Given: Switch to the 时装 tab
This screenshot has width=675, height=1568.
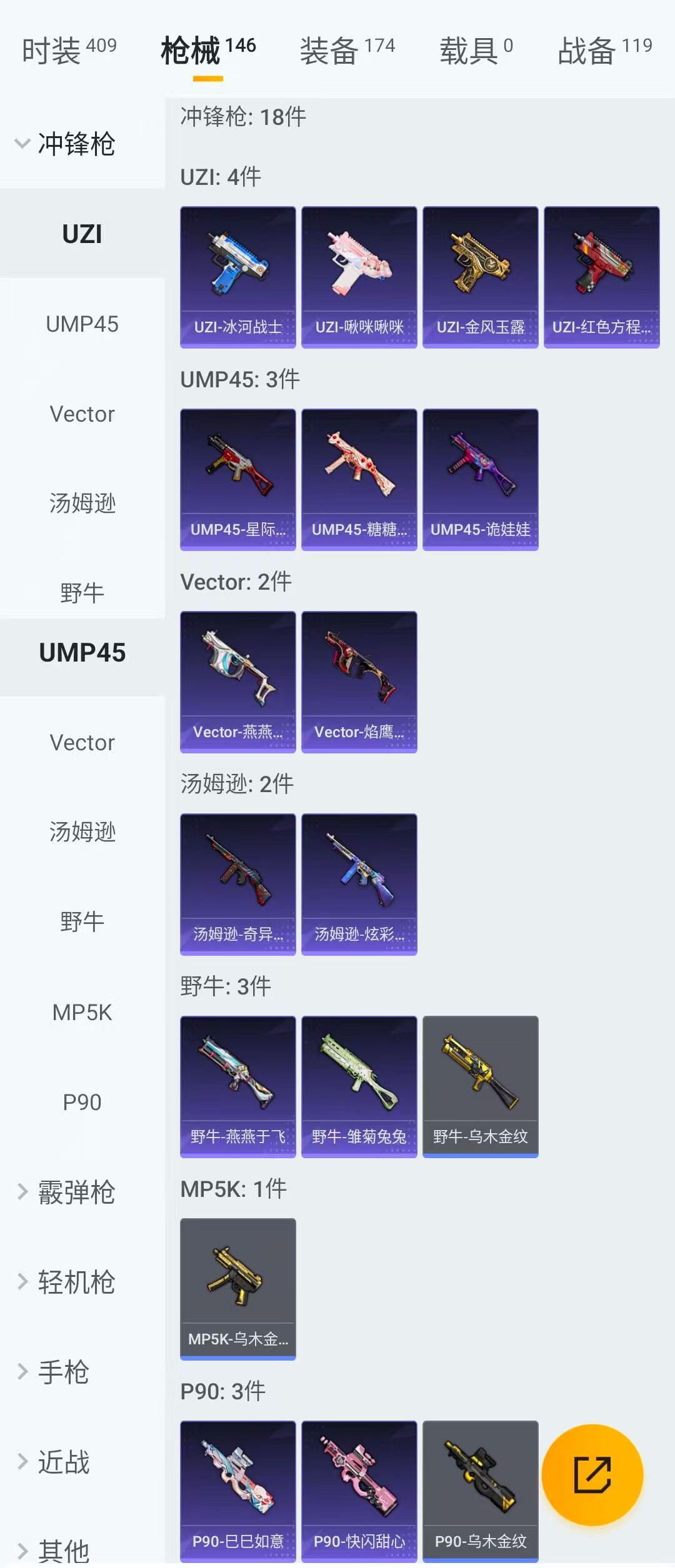Looking at the screenshot, I should point(69,50).
